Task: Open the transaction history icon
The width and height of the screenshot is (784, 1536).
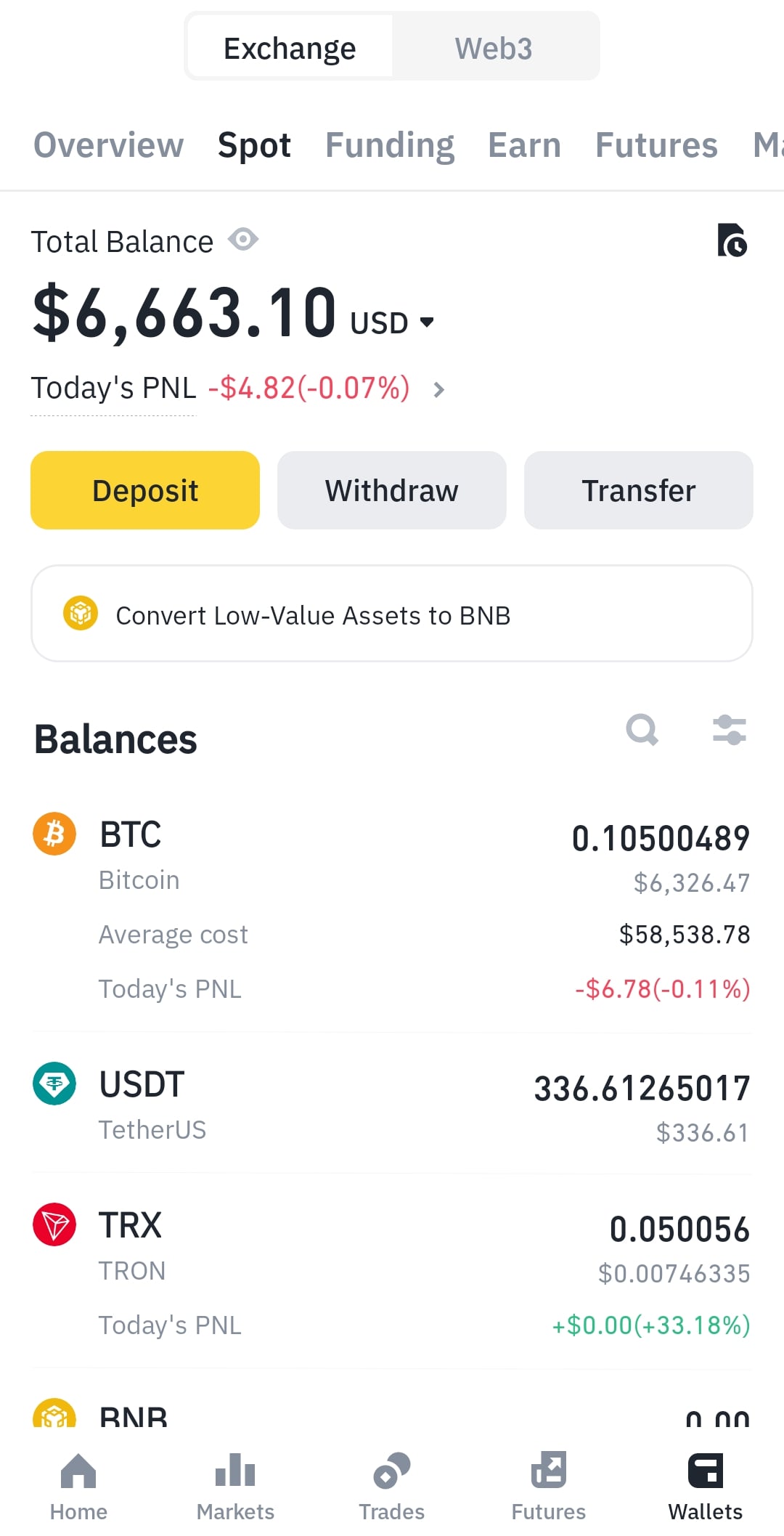Action: 732,240
